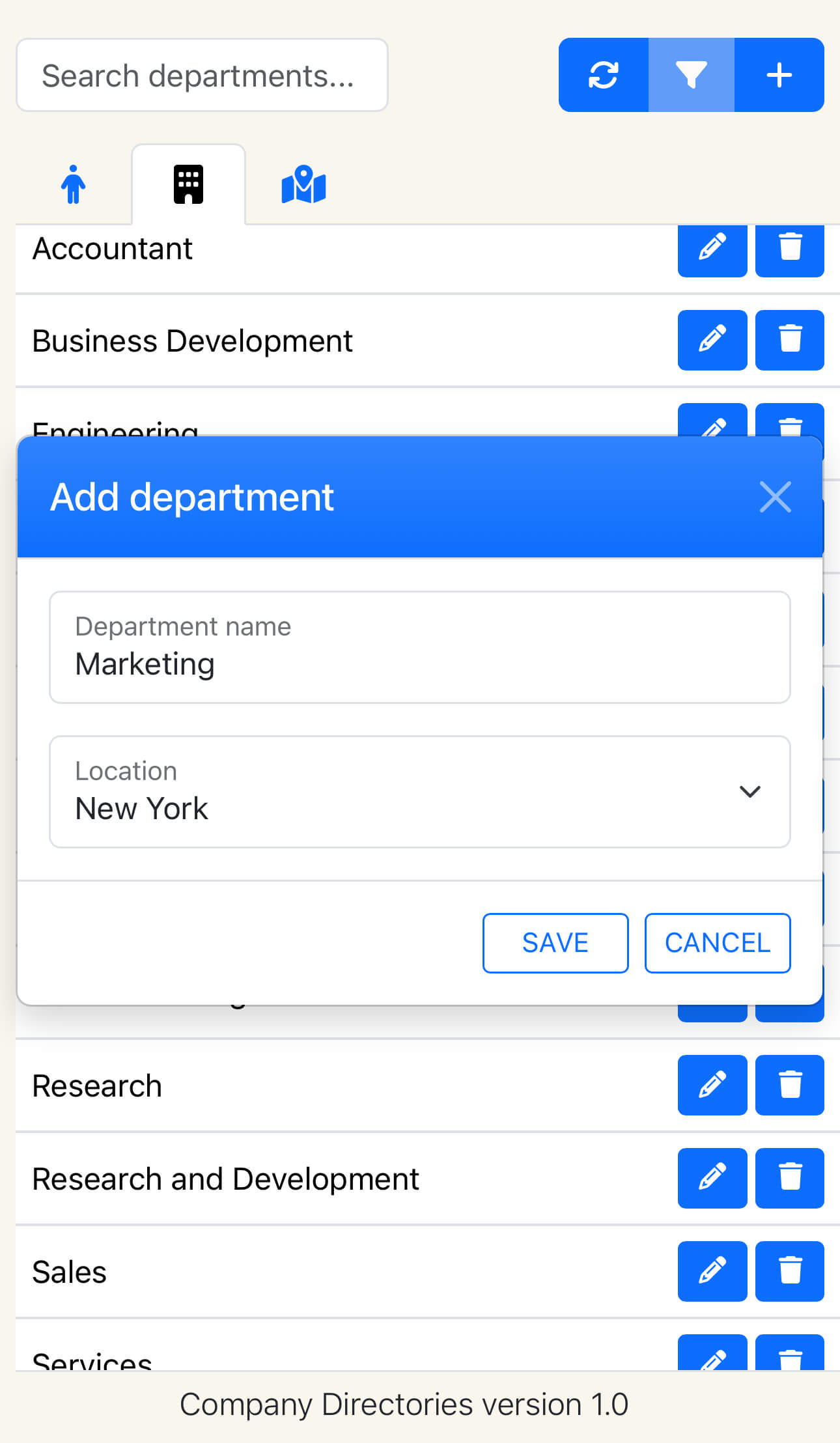
Task: Delete the Business Development department
Action: coord(789,340)
